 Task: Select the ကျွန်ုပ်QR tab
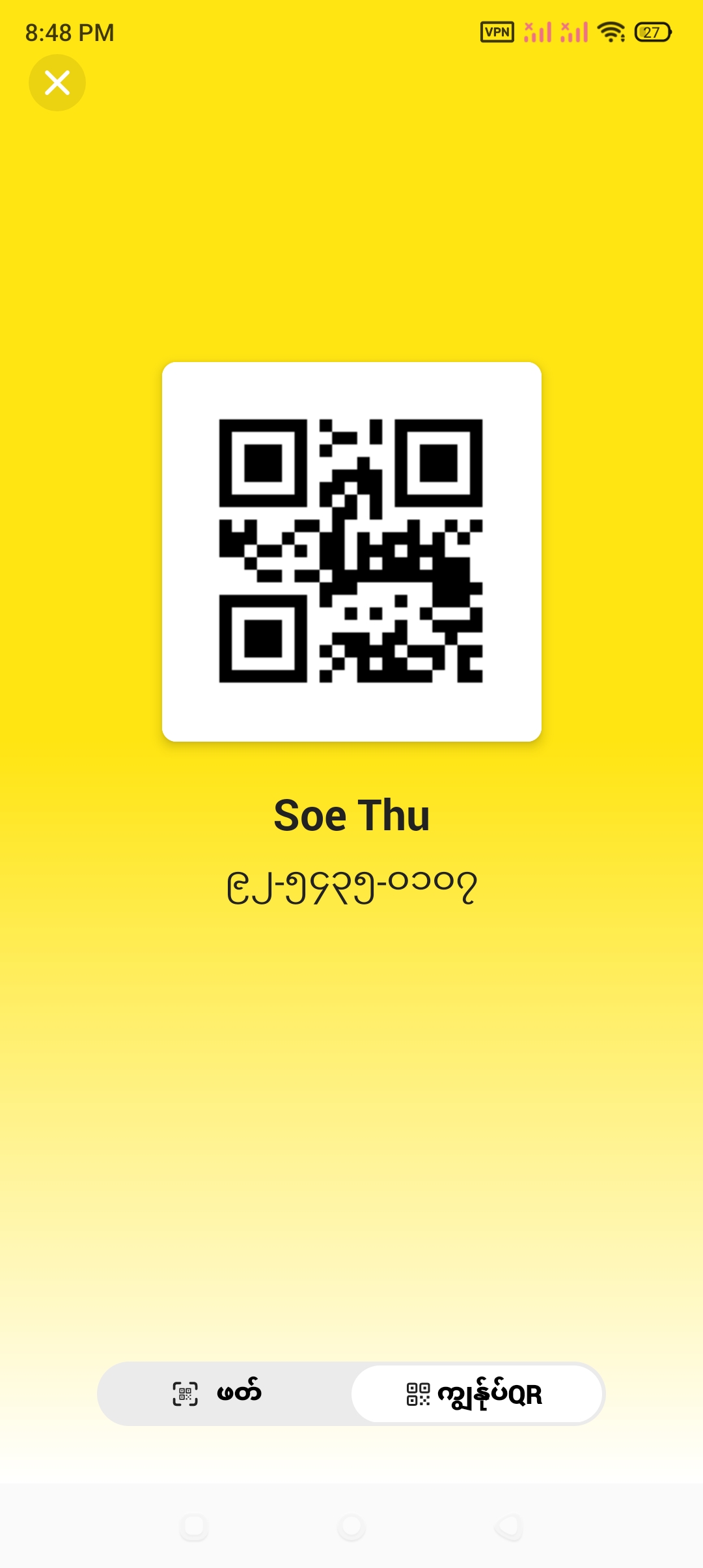476,1393
